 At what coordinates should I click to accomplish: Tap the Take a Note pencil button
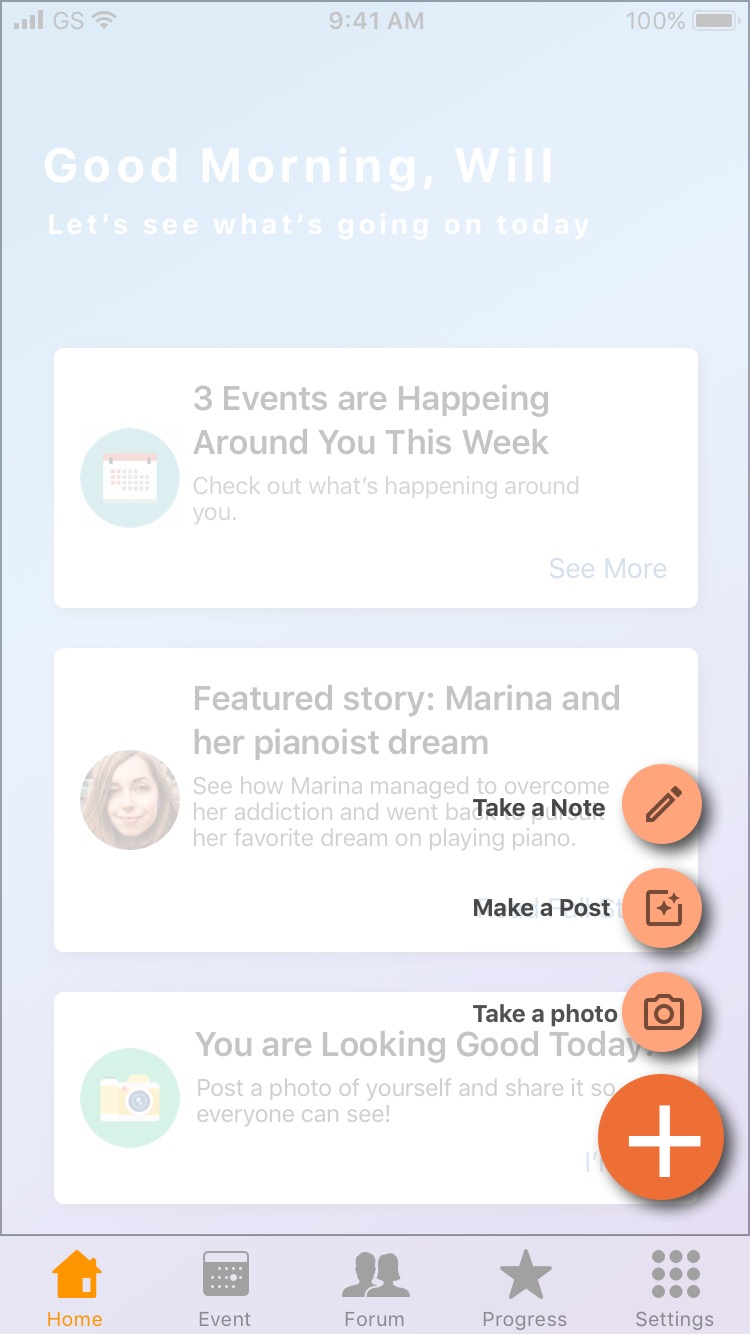pyautogui.click(x=662, y=804)
